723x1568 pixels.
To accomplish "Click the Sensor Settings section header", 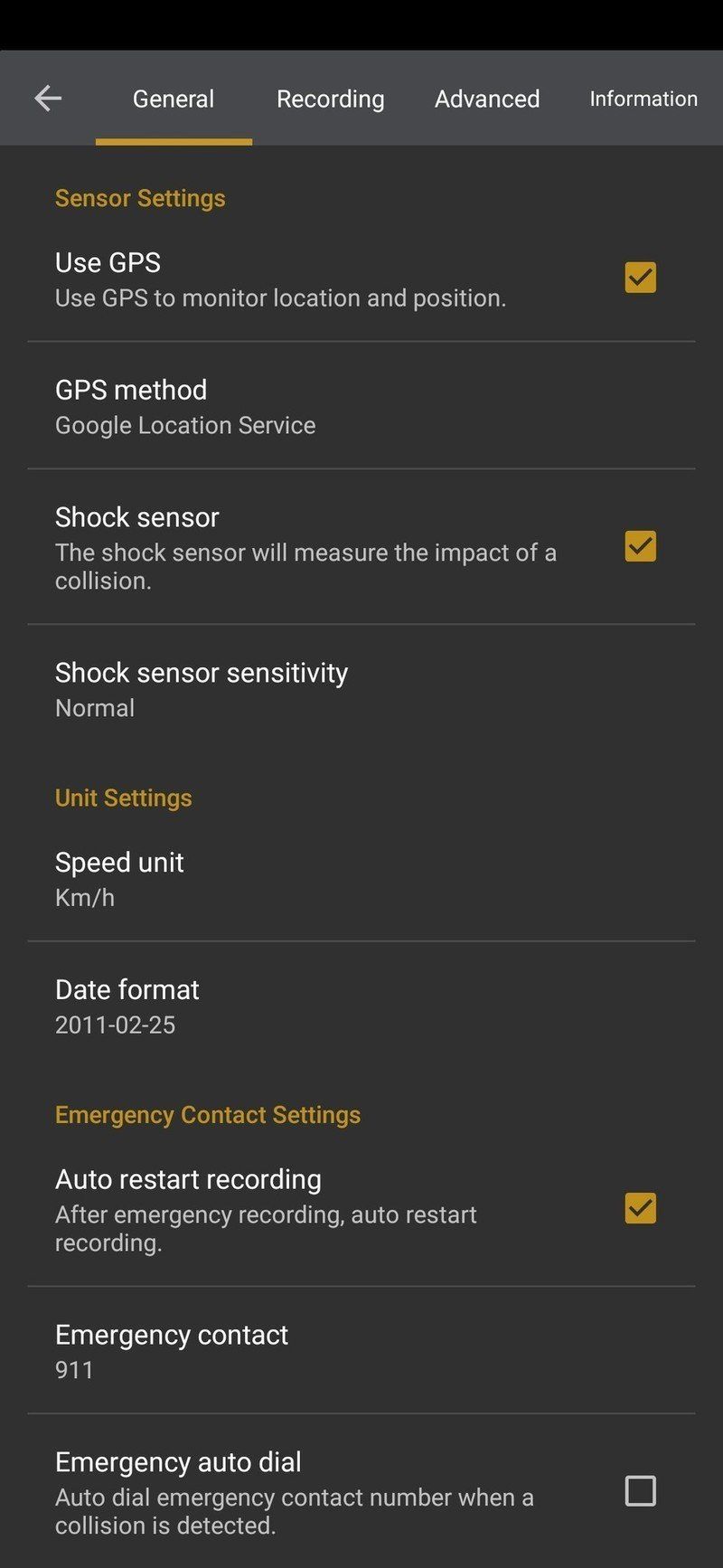I will (x=141, y=198).
